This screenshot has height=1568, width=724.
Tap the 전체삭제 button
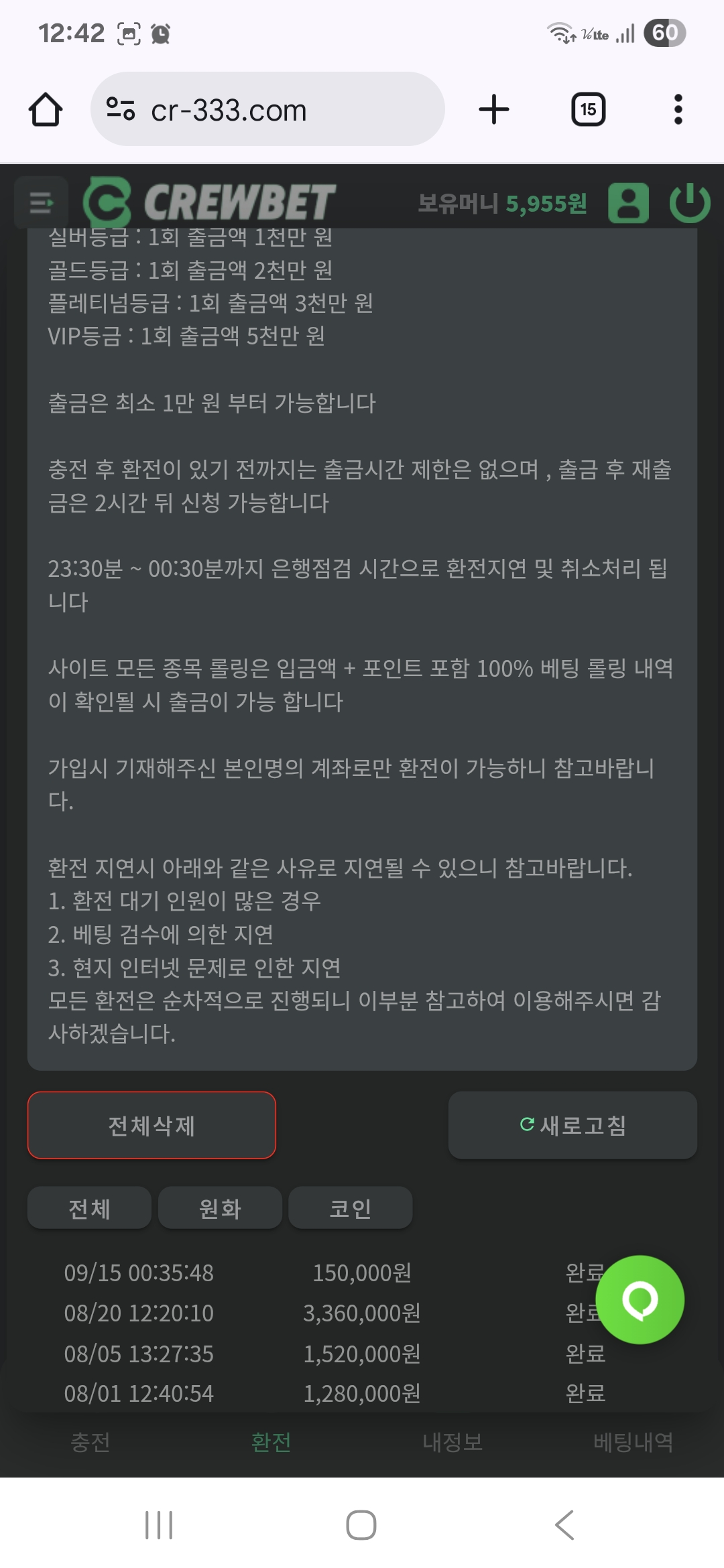pyautogui.click(x=152, y=1125)
